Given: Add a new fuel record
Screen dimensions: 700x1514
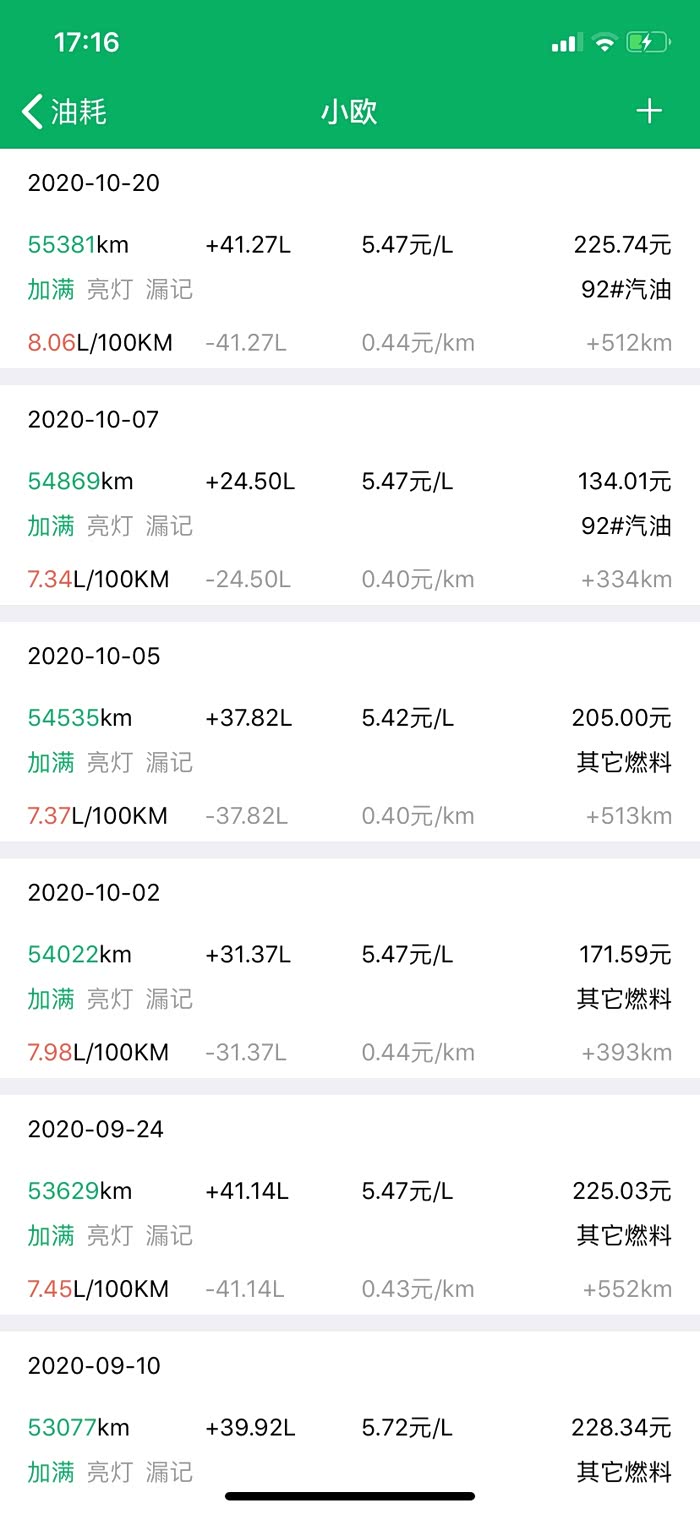Looking at the screenshot, I should click(649, 111).
